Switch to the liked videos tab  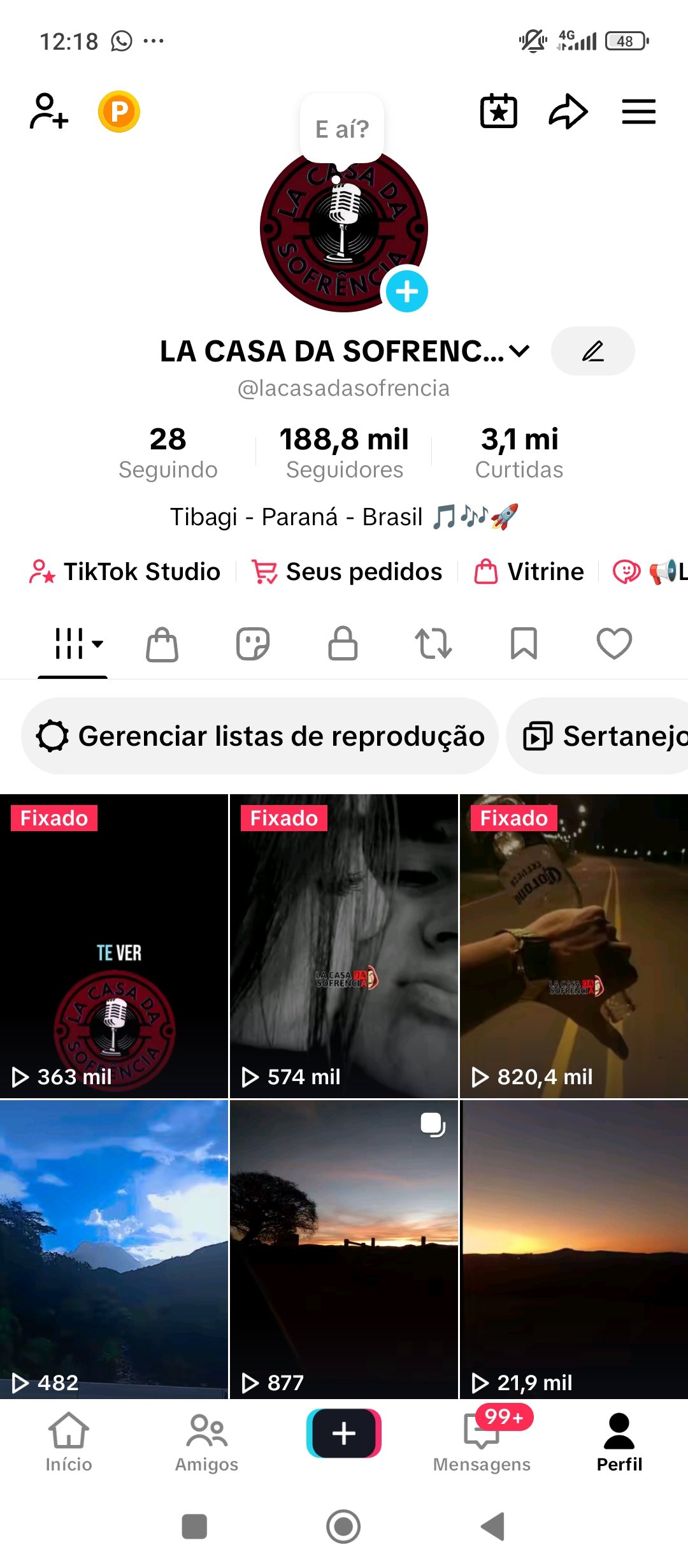[x=614, y=643]
